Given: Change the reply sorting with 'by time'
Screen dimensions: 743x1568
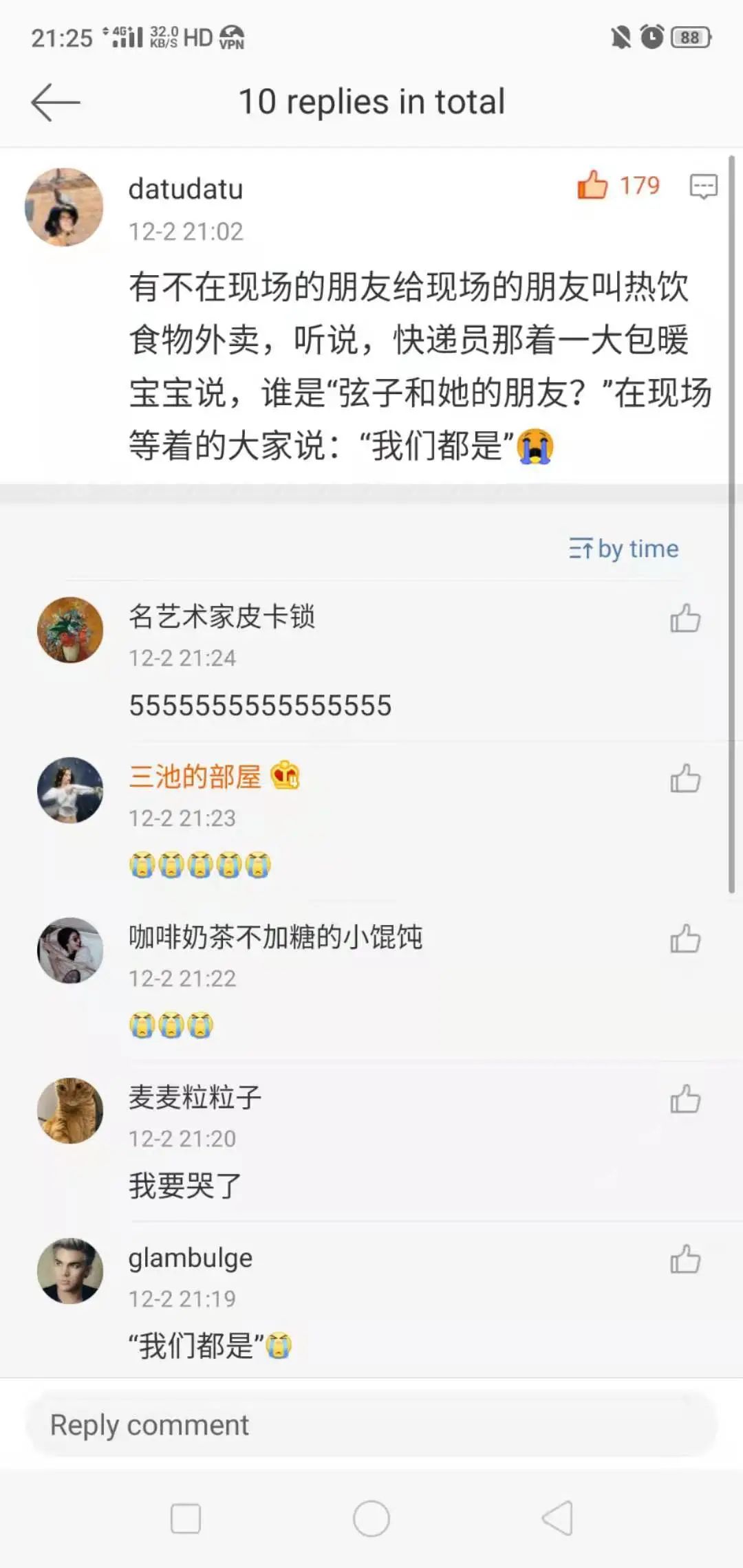Looking at the screenshot, I should tap(624, 549).
